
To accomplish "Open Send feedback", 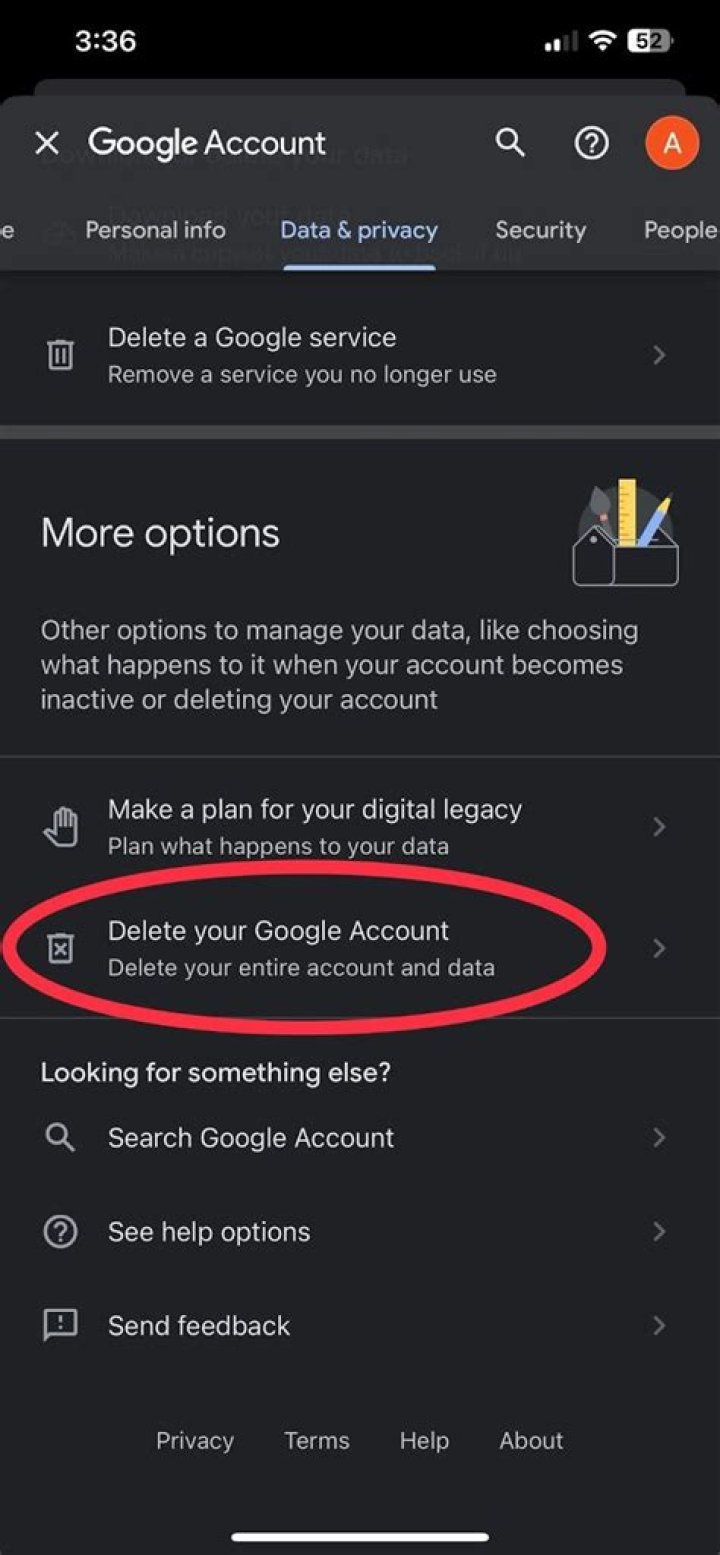I will point(359,1325).
